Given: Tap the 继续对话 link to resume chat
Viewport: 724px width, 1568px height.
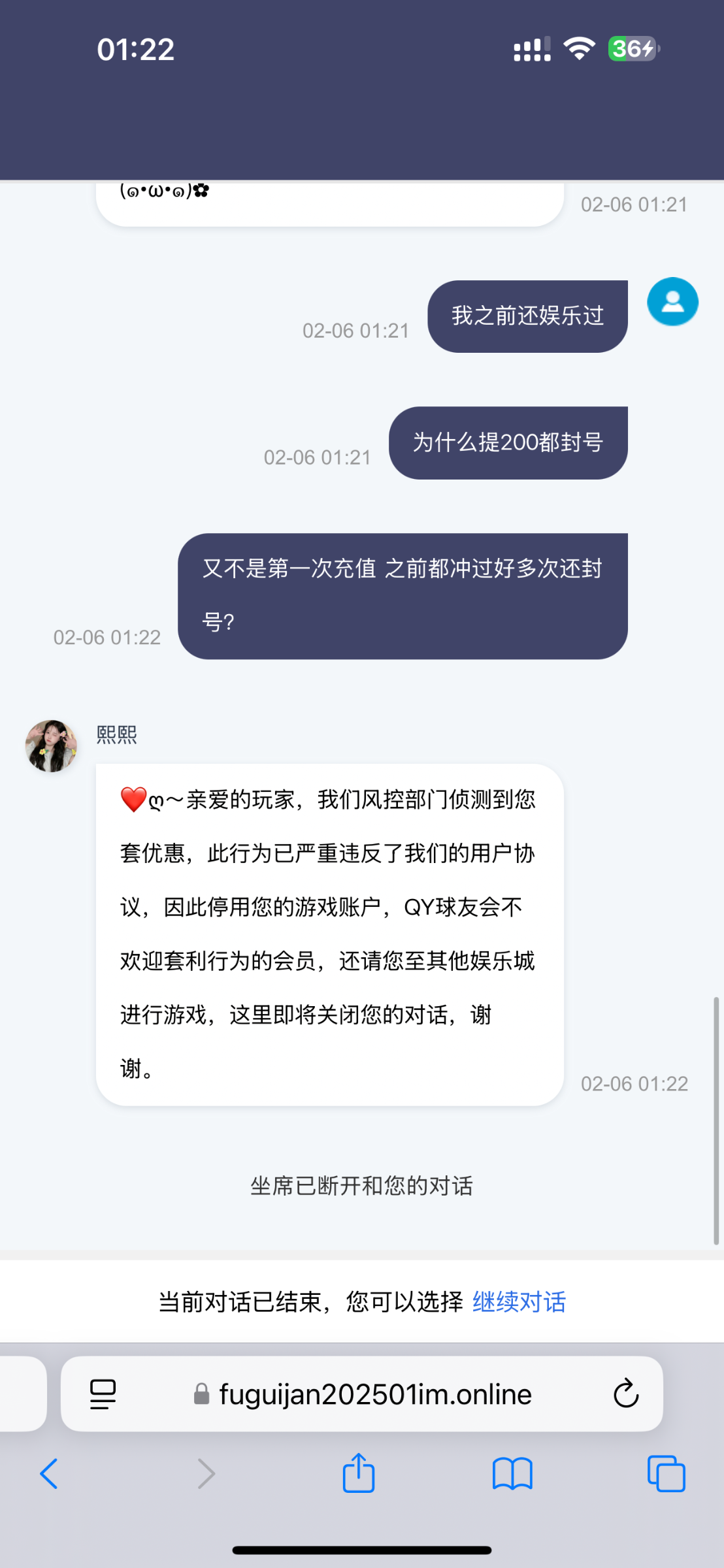Looking at the screenshot, I should click(x=519, y=1302).
